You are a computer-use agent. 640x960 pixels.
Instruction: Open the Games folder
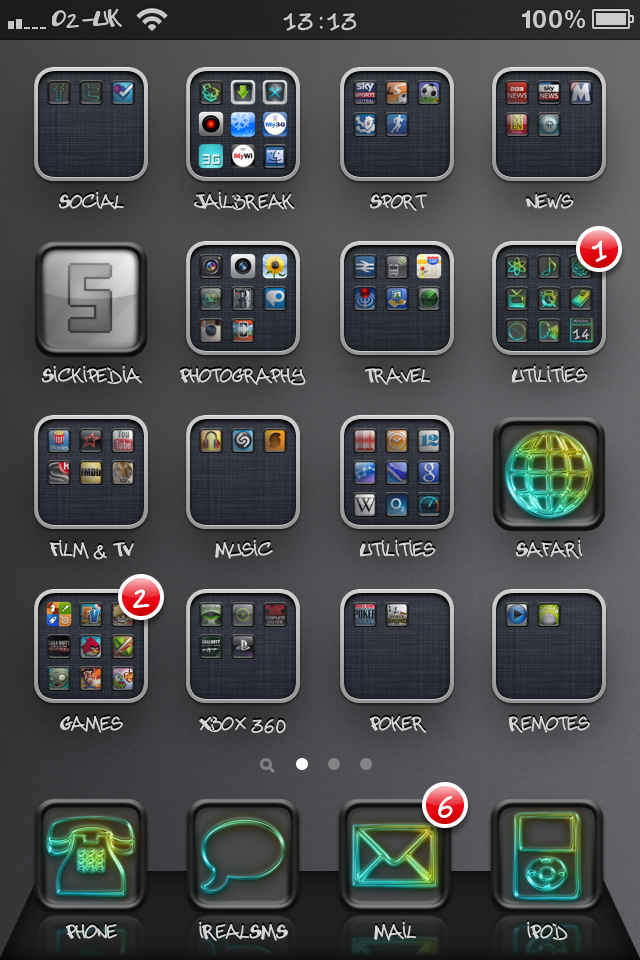click(x=91, y=646)
